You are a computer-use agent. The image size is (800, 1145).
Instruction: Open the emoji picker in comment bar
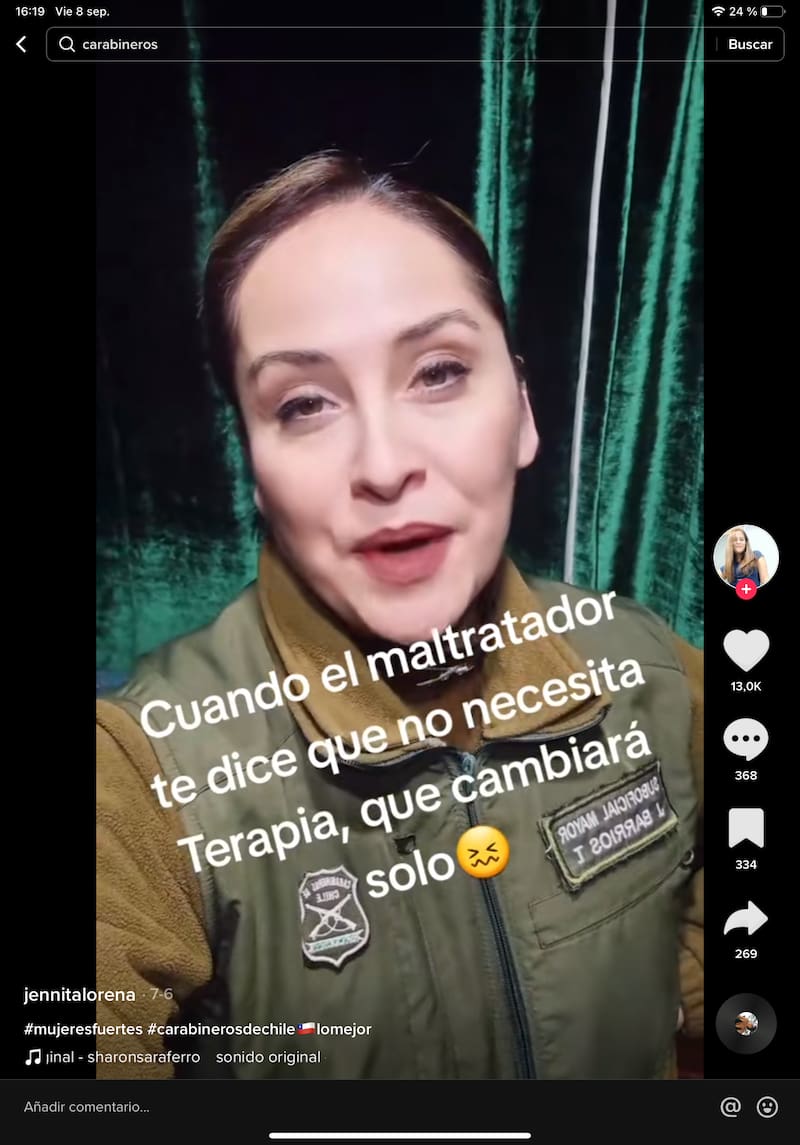pyautogui.click(x=767, y=1107)
